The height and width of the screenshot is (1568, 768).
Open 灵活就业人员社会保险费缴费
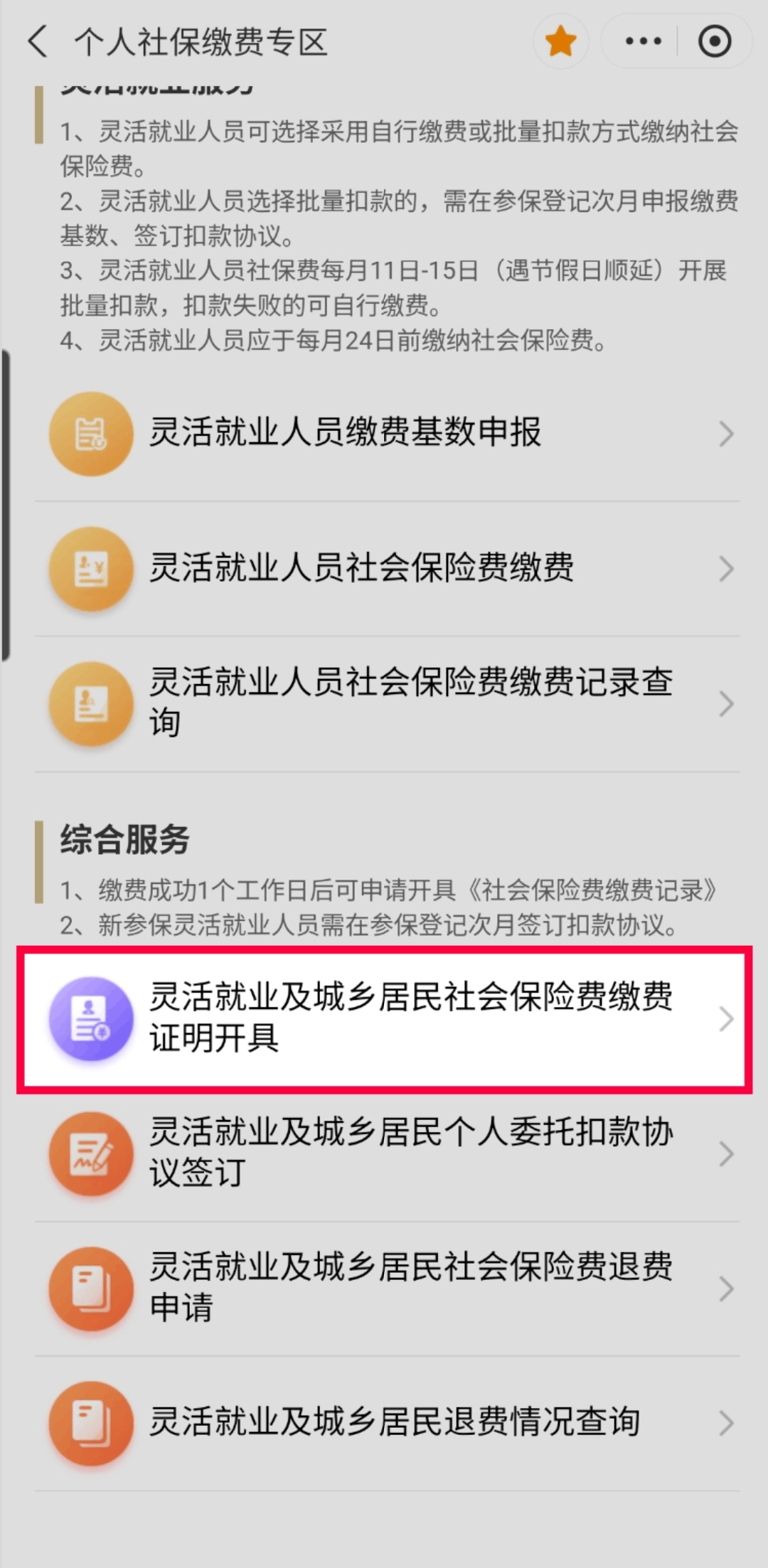tap(388, 568)
